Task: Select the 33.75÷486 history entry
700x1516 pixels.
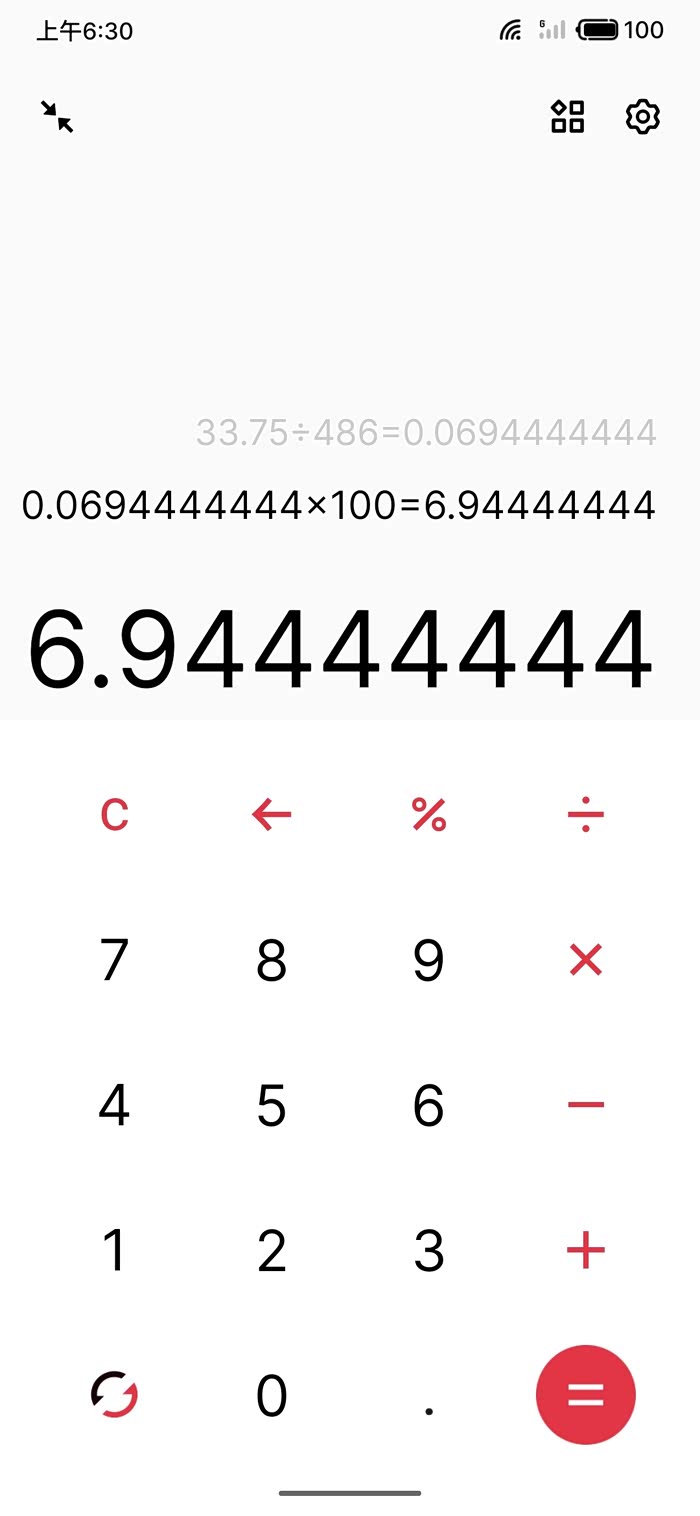Action: tap(426, 433)
